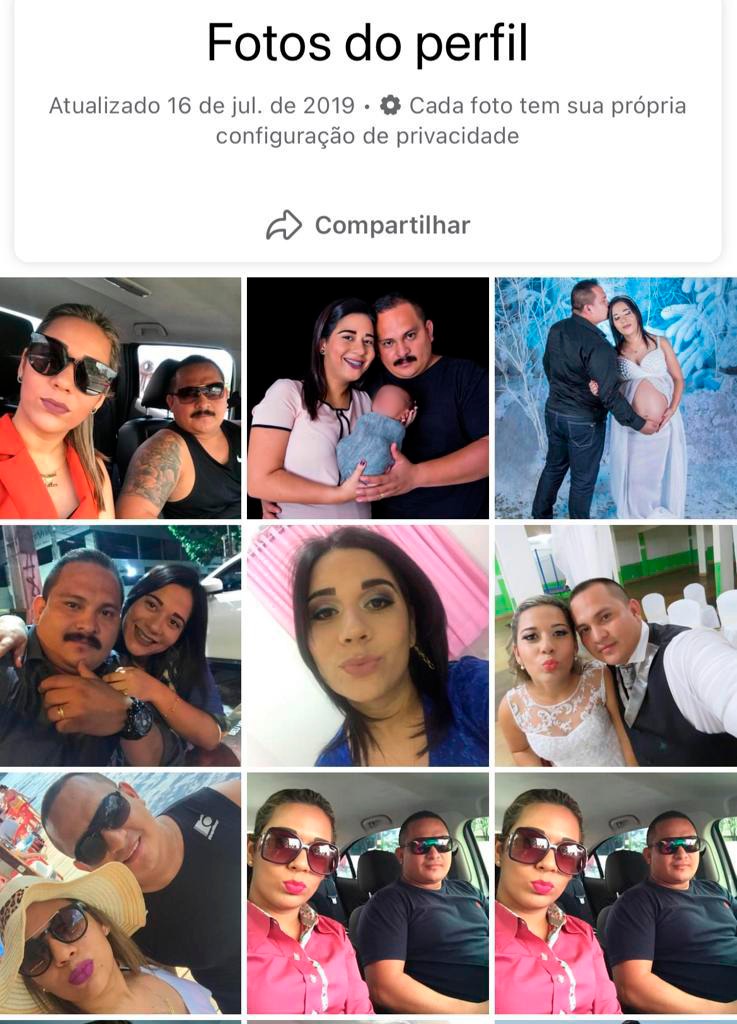Tap the Compartilhar share button
Image resolution: width=737 pixels, height=1024 pixels.
[368, 225]
